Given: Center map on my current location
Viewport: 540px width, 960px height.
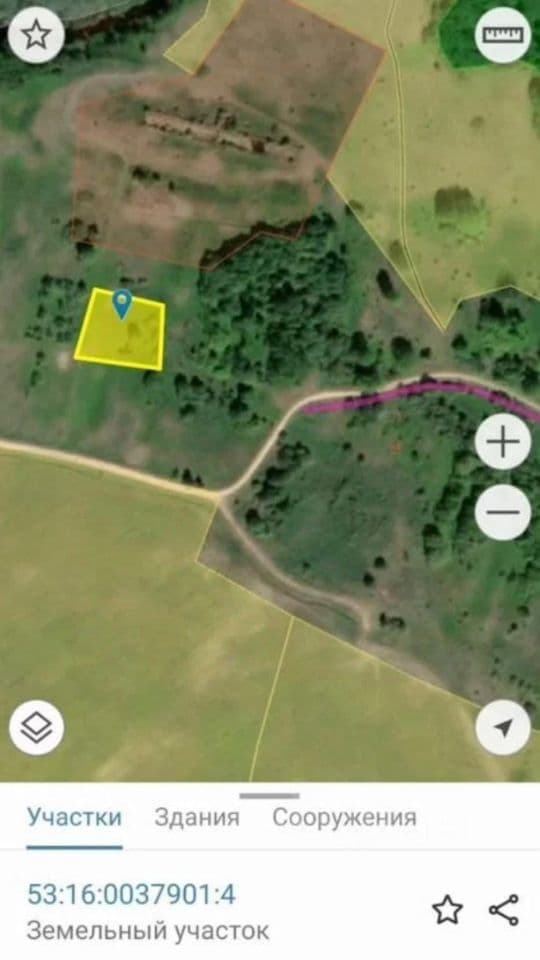Looking at the screenshot, I should tap(503, 727).
